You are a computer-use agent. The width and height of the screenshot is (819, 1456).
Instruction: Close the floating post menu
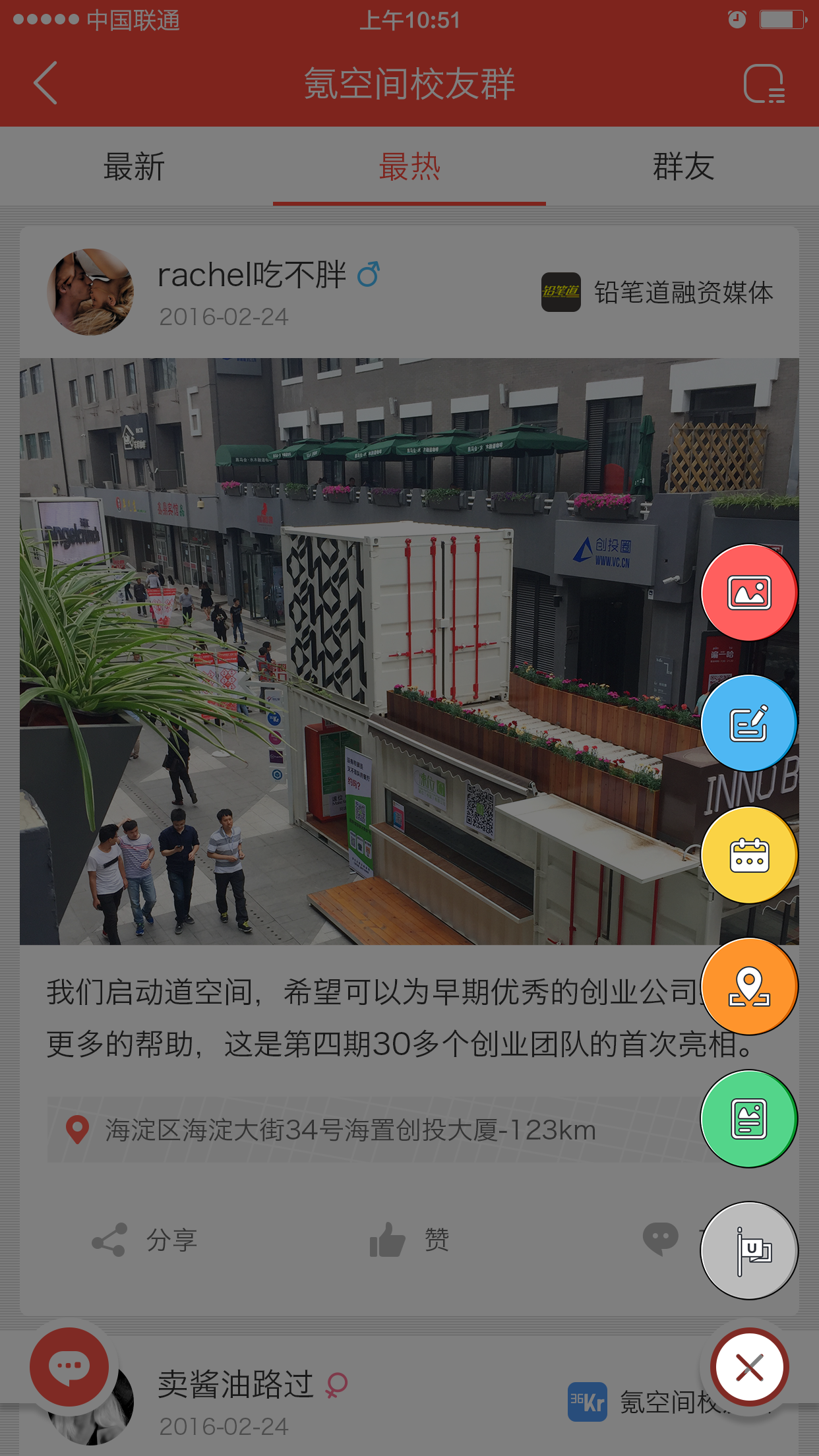749,1367
